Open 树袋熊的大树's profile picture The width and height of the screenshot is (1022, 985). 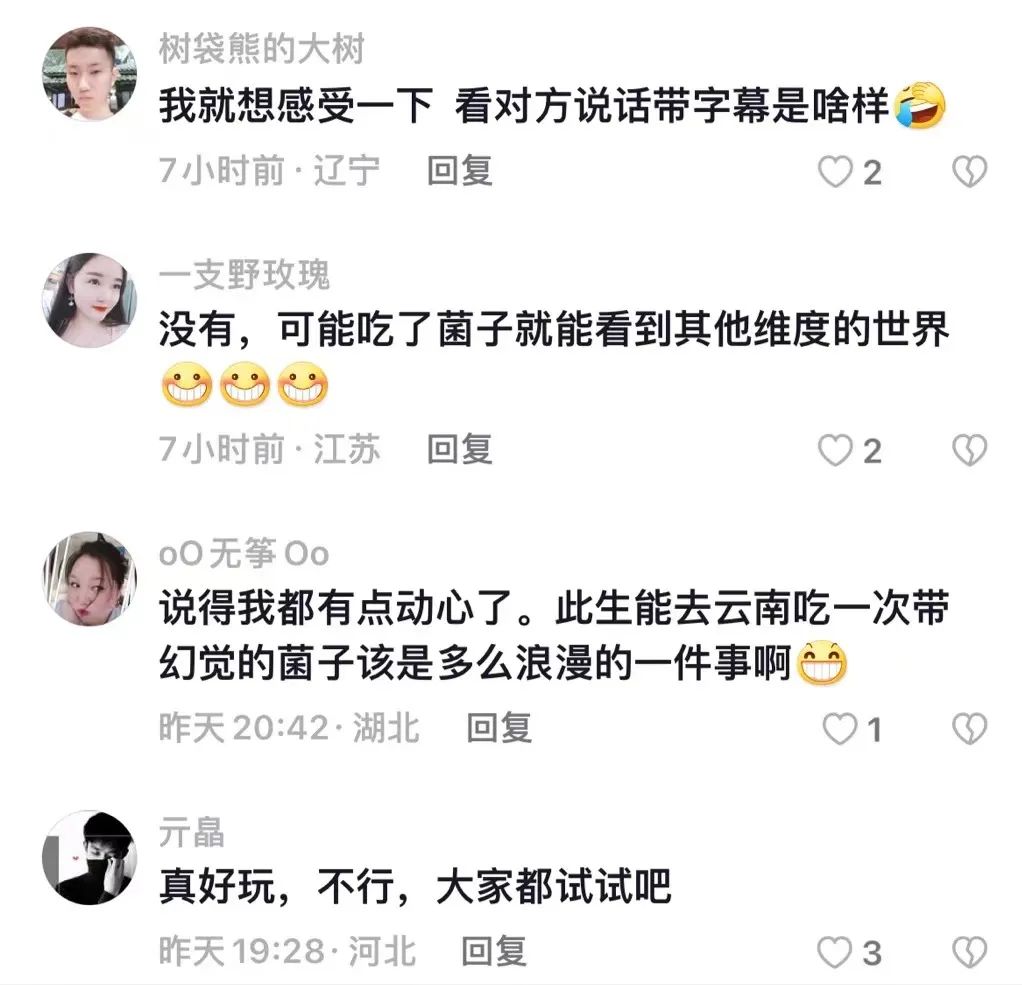pos(89,74)
